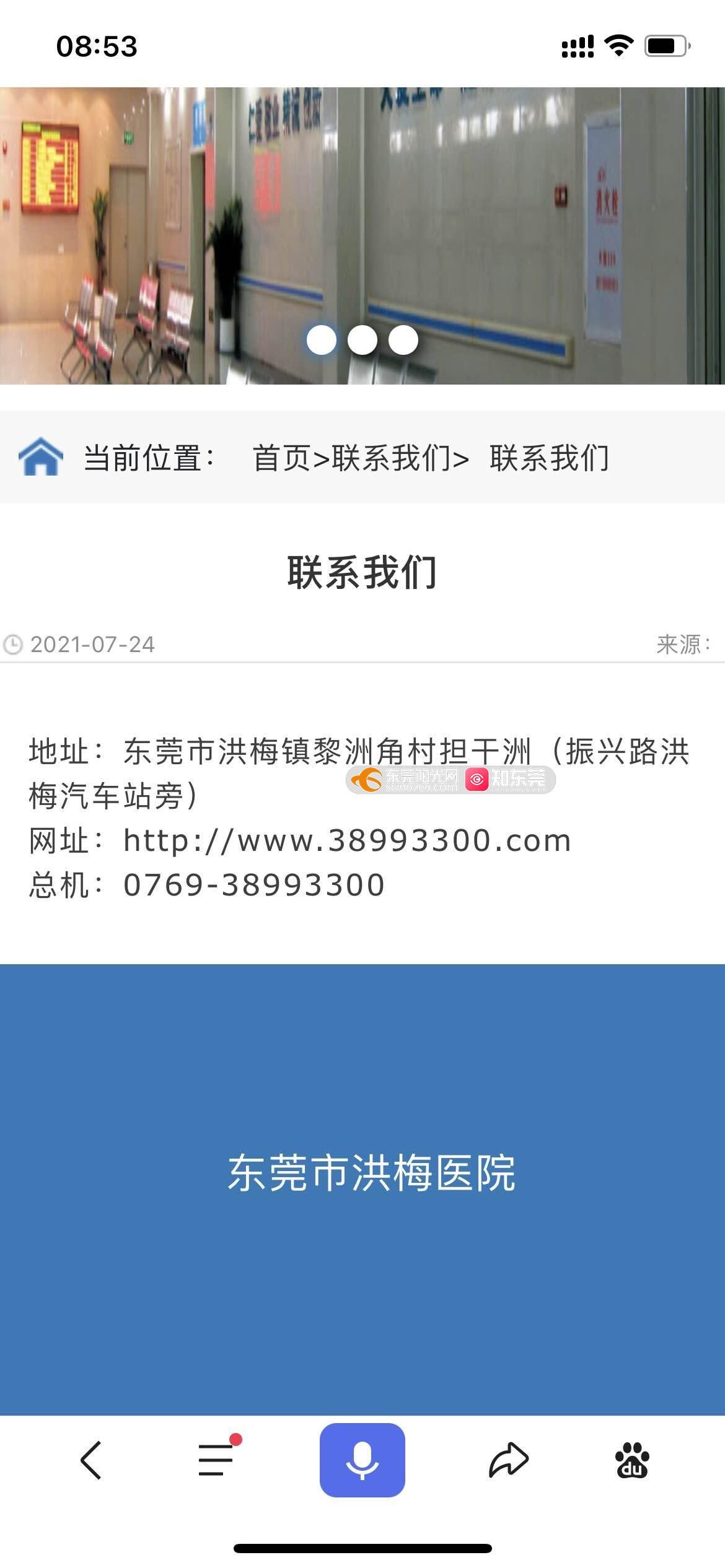Select the third banner carousel dot
This screenshot has height=1568, width=725.
pos(403,340)
